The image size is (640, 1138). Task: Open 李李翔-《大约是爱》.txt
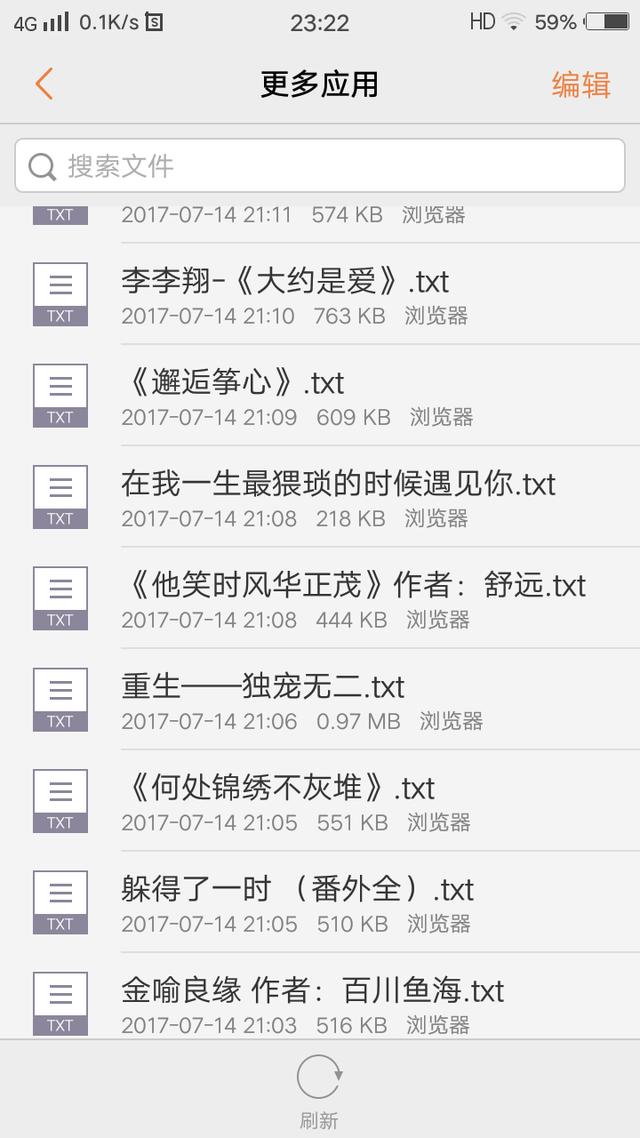(320, 294)
